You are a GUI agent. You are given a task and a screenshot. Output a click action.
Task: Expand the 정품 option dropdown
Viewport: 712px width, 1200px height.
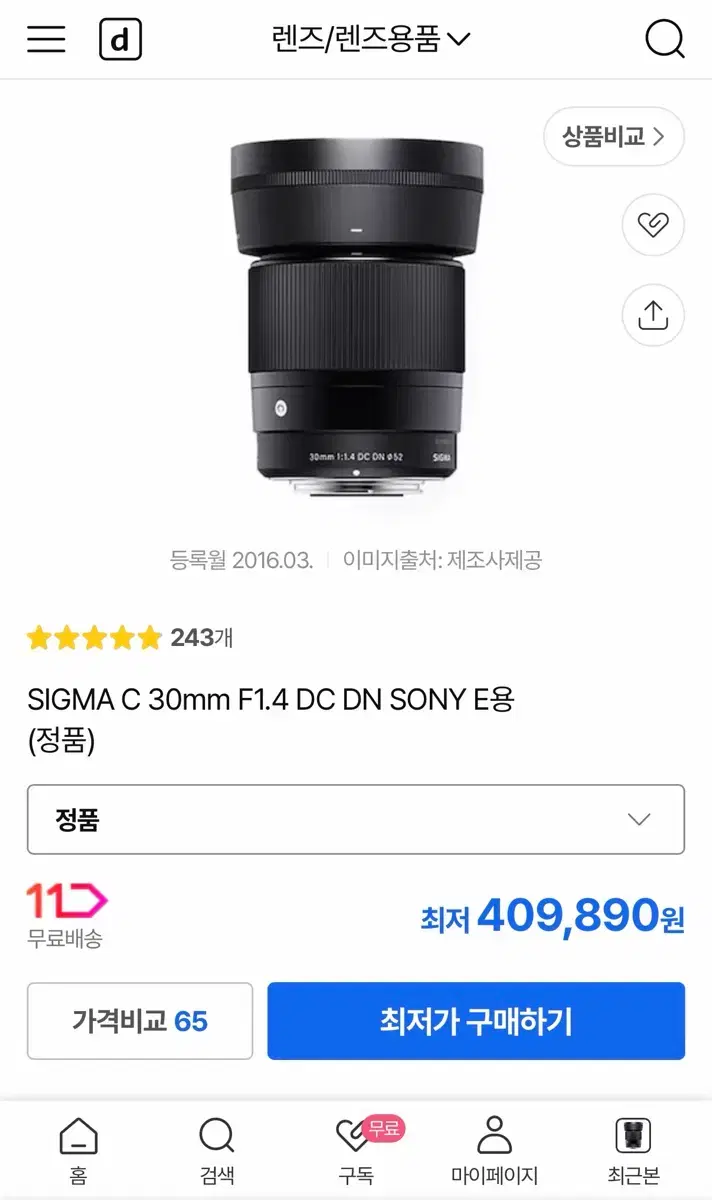(x=356, y=819)
